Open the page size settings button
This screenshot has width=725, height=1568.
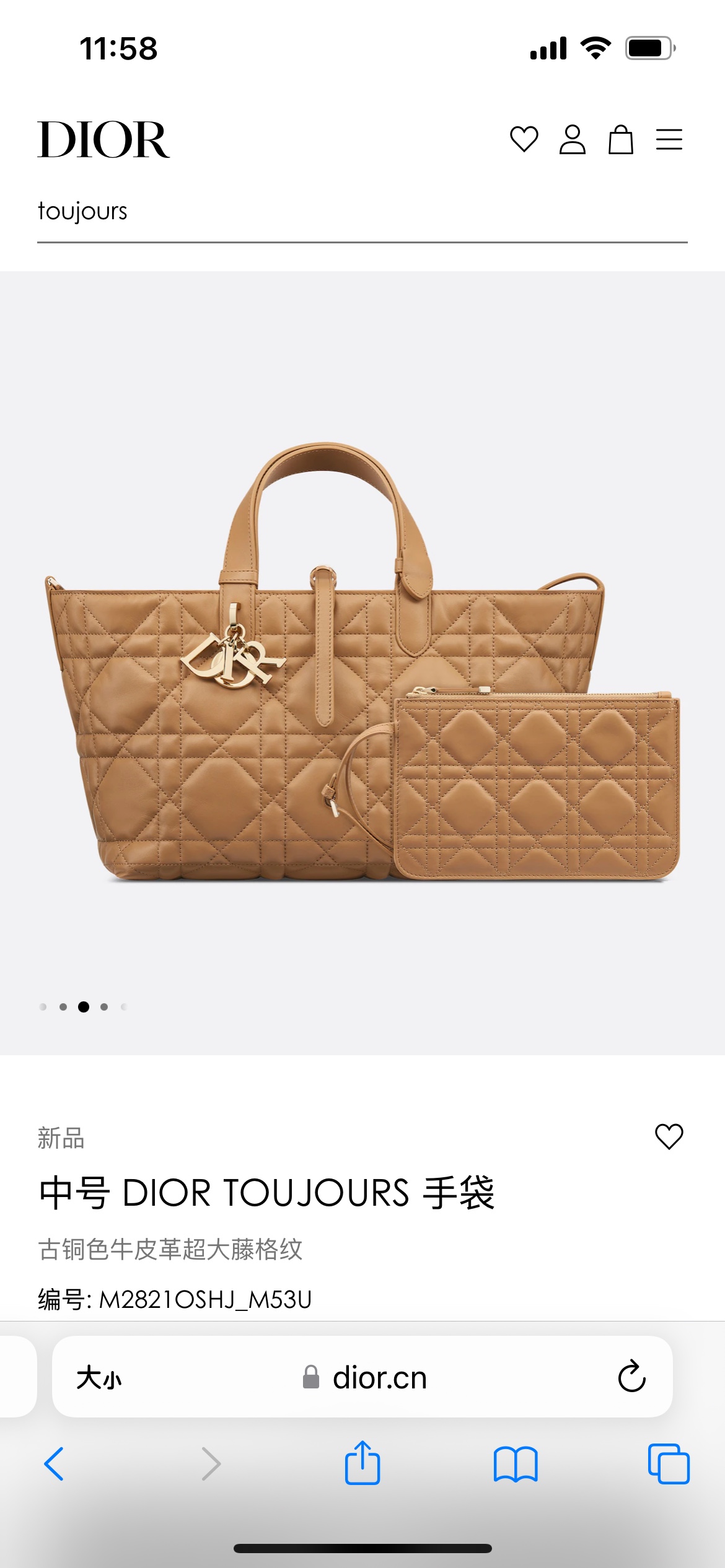pyautogui.click(x=99, y=1379)
